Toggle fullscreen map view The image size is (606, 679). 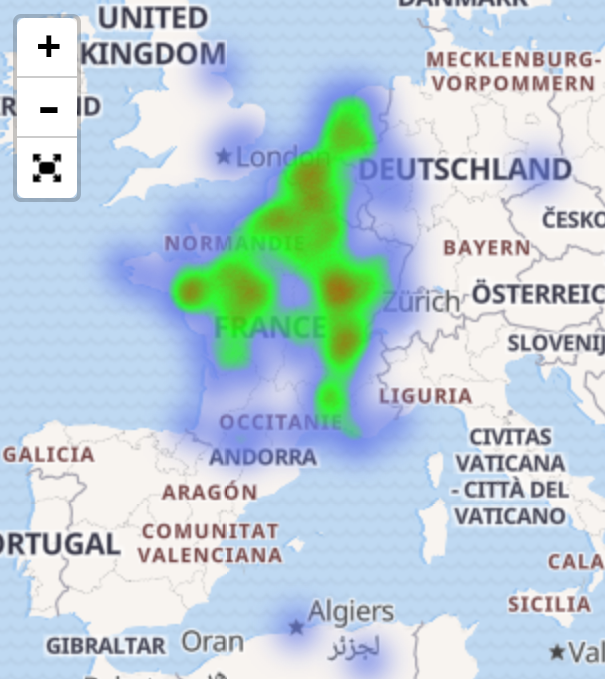point(47,167)
